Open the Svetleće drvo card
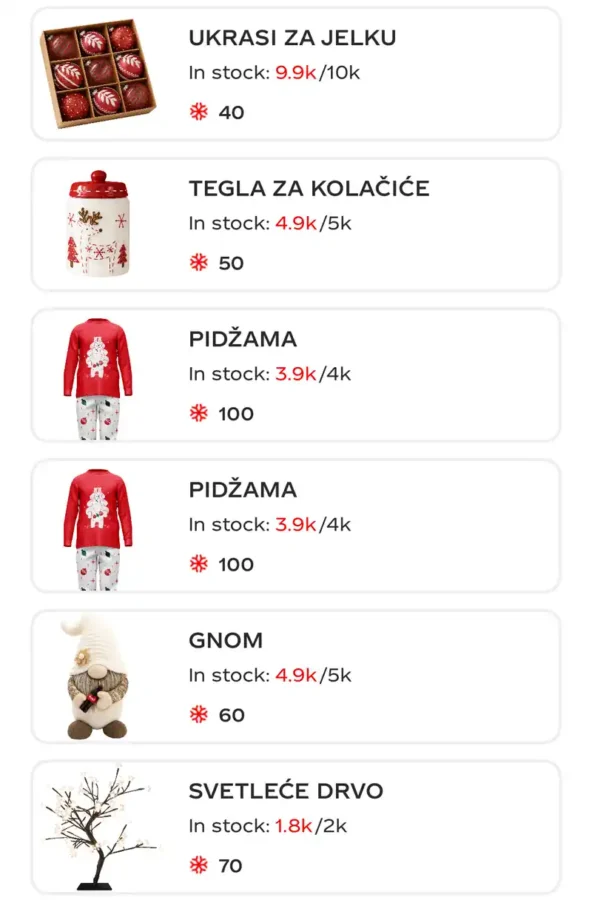Image resolution: width=592 pixels, height=900 pixels. pos(296,828)
